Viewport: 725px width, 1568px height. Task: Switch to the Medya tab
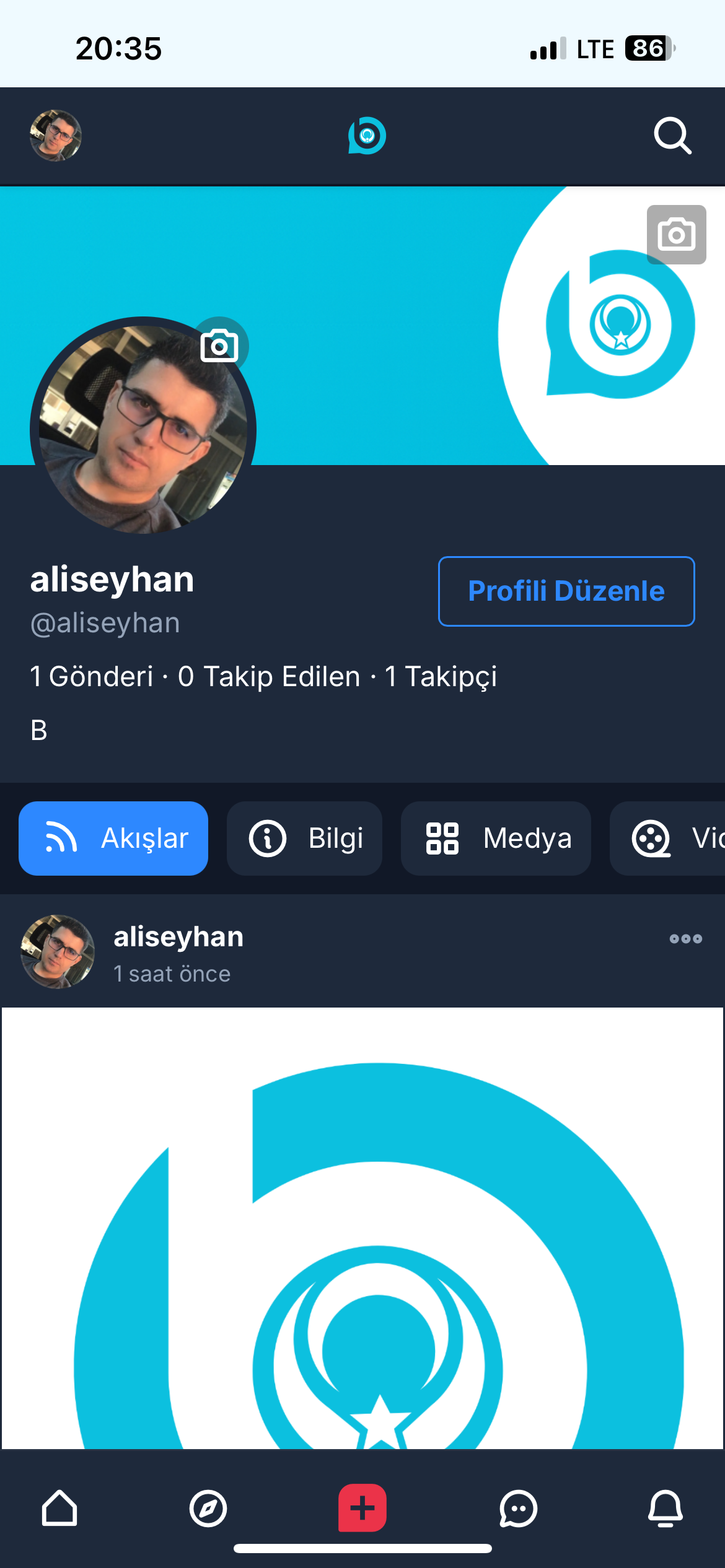tap(496, 838)
